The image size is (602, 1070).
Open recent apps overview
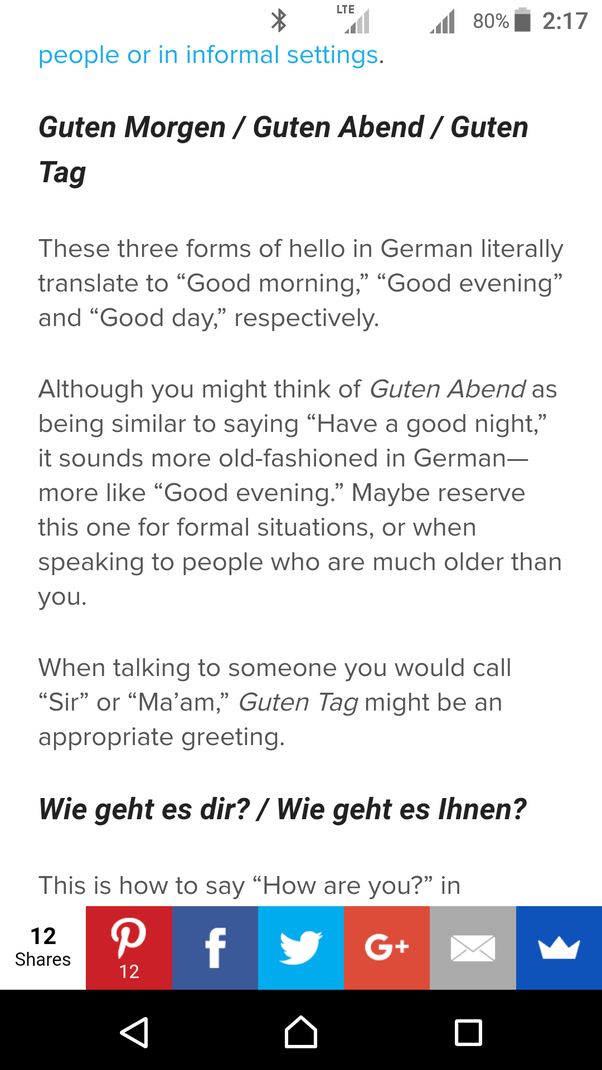click(468, 1031)
